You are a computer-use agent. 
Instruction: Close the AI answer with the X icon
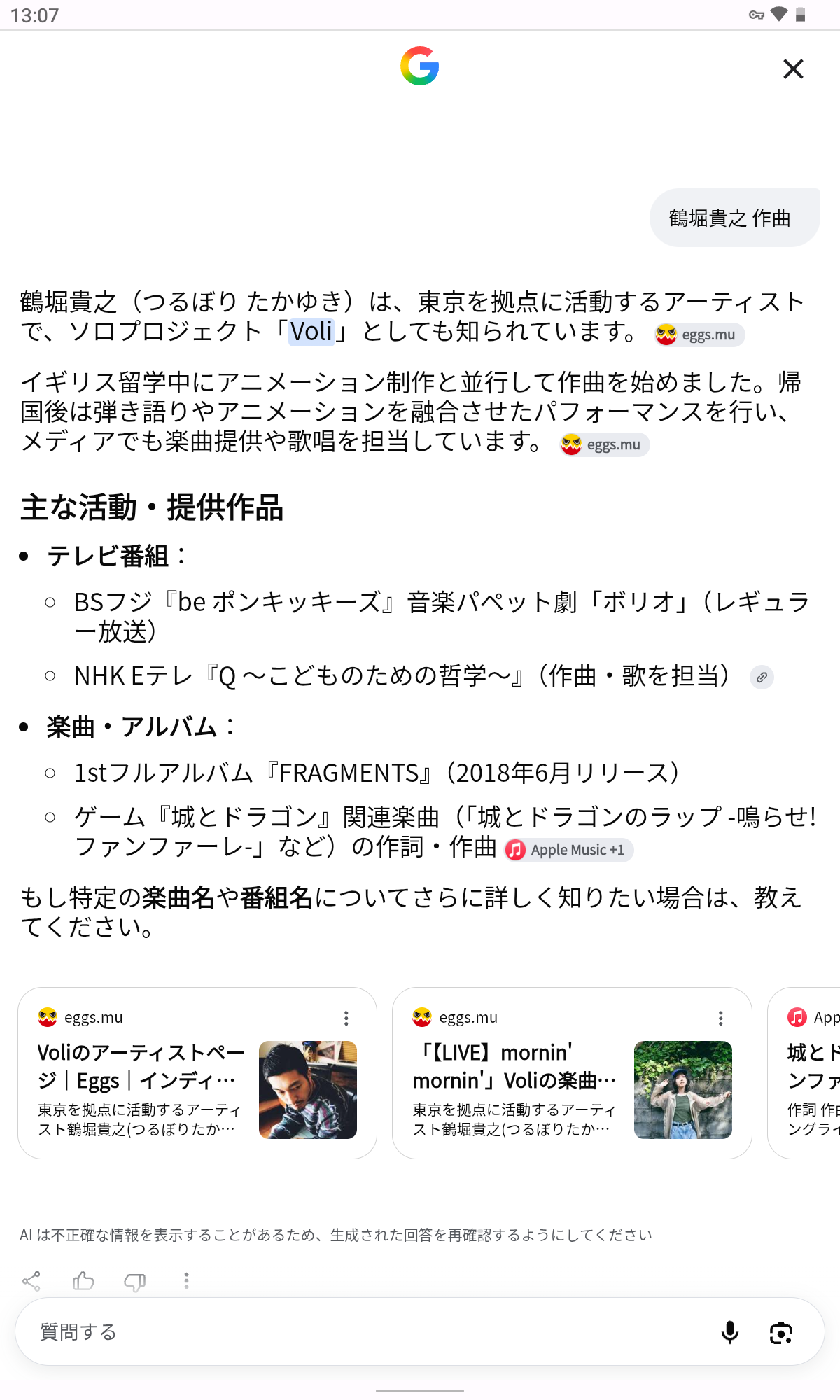click(x=793, y=69)
